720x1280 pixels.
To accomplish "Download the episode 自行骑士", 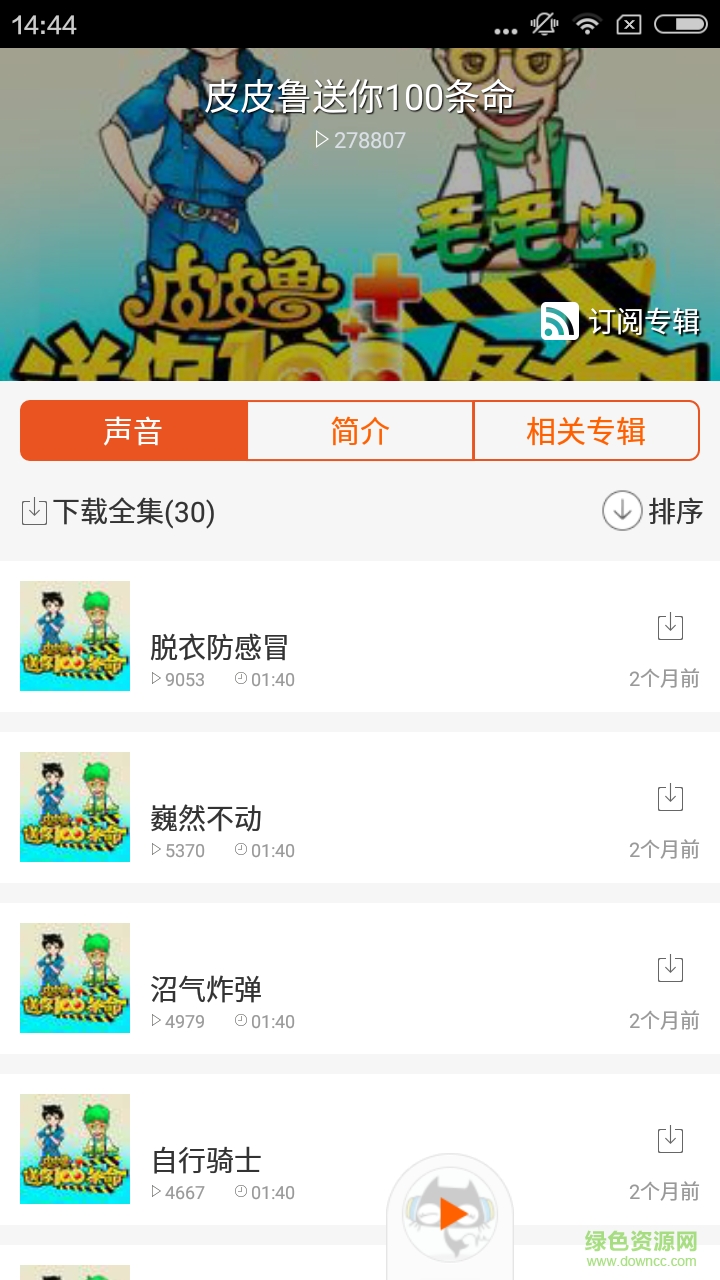I will pyautogui.click(x=670, y=1140).
